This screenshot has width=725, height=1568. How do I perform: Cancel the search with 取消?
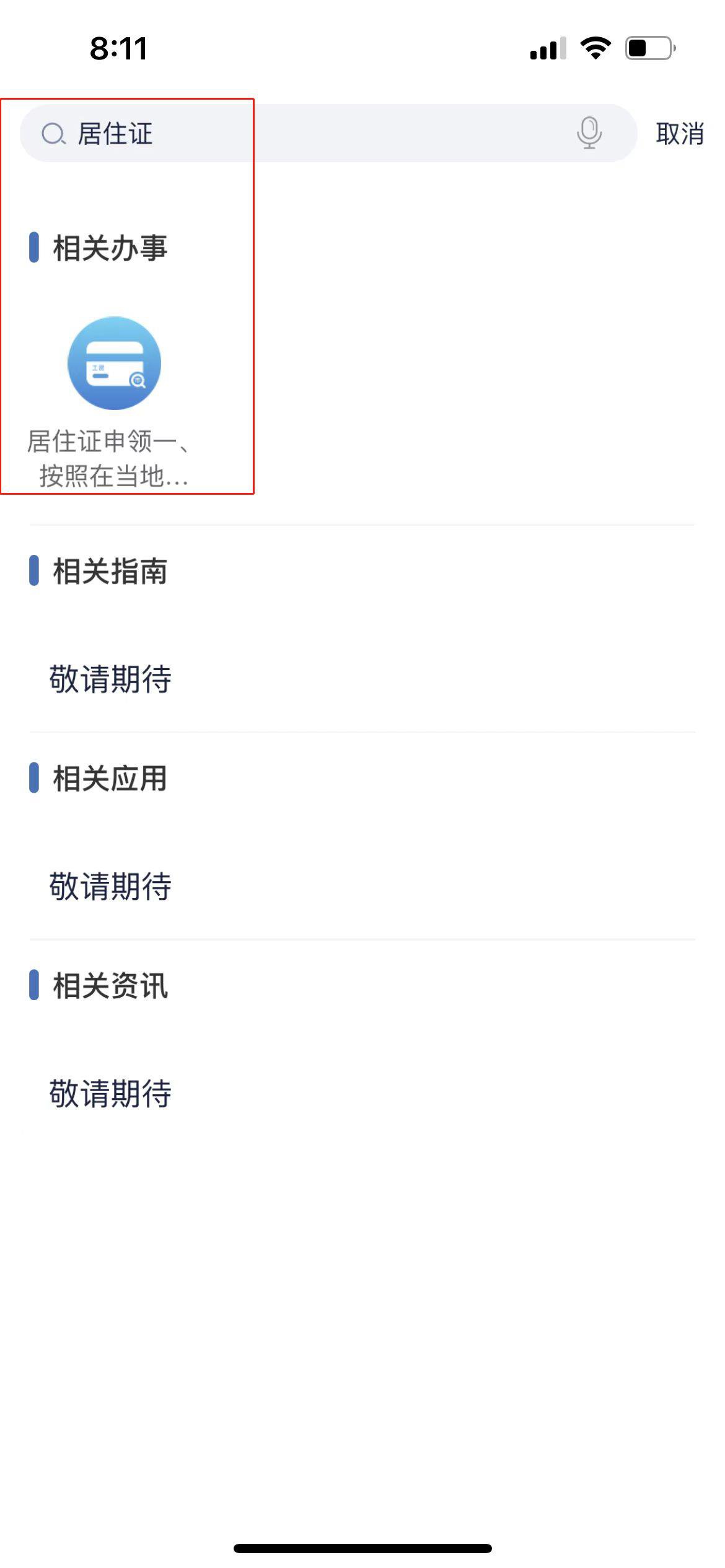(679, 134)
